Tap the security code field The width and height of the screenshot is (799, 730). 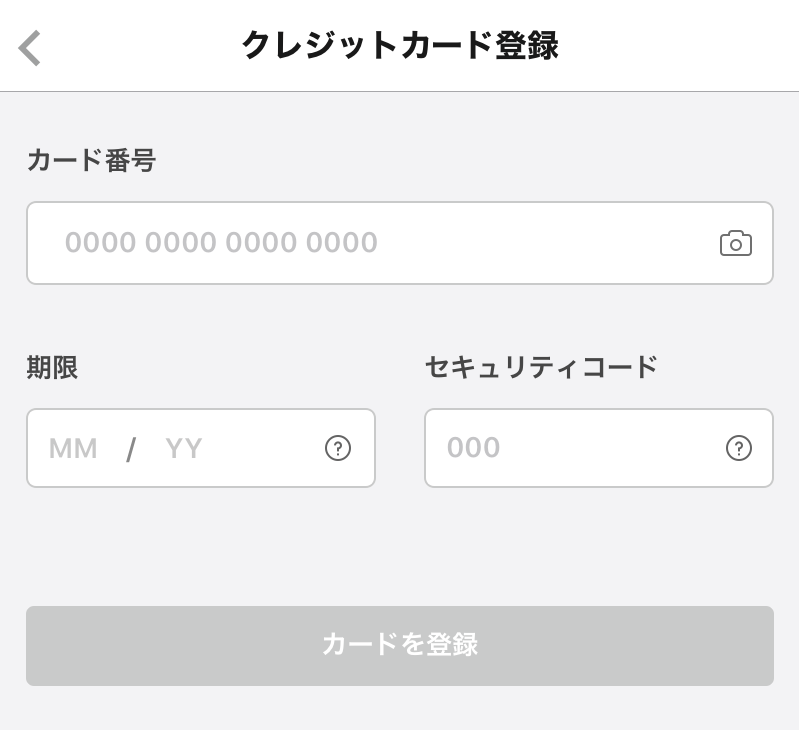click(x=570, y=448)
